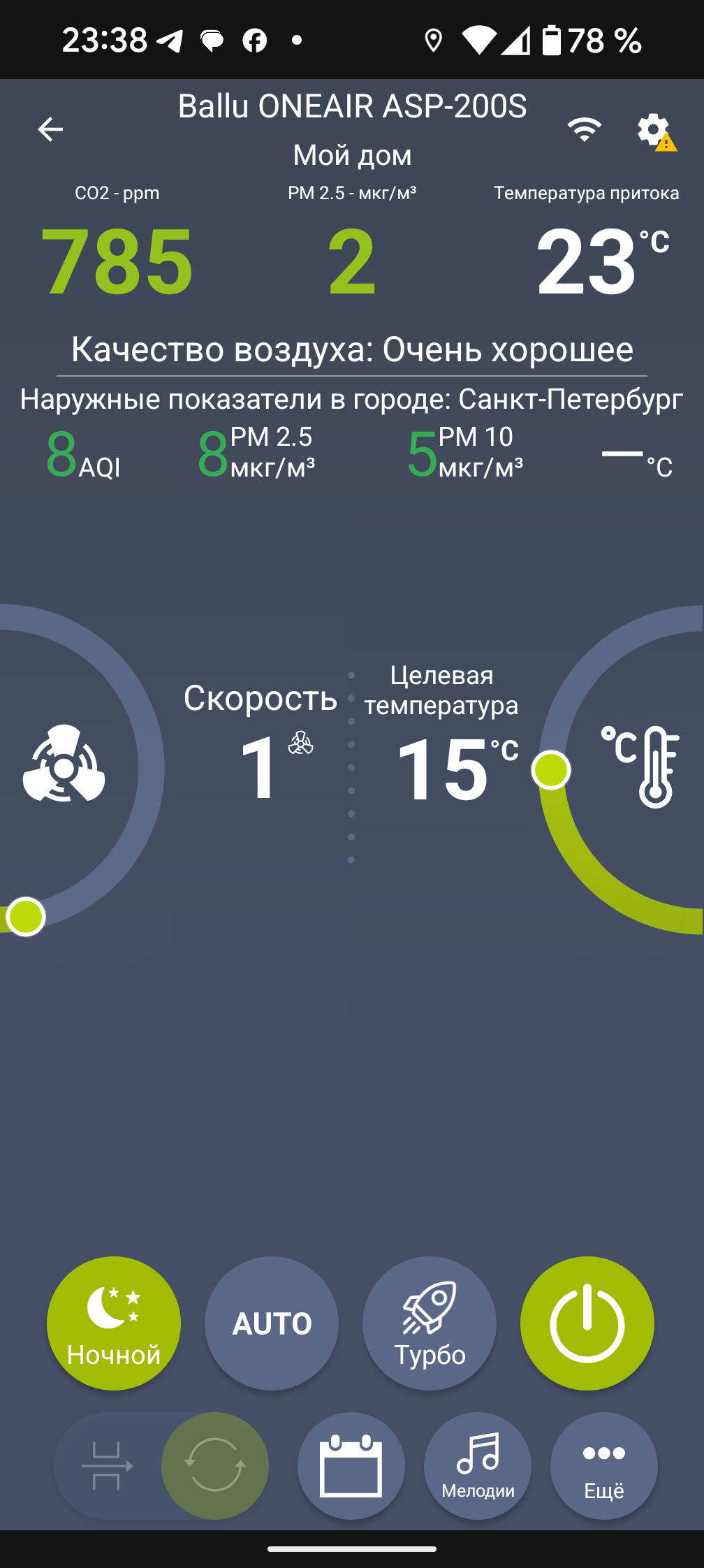Open device settings gear icon

(x=653, y=129)
